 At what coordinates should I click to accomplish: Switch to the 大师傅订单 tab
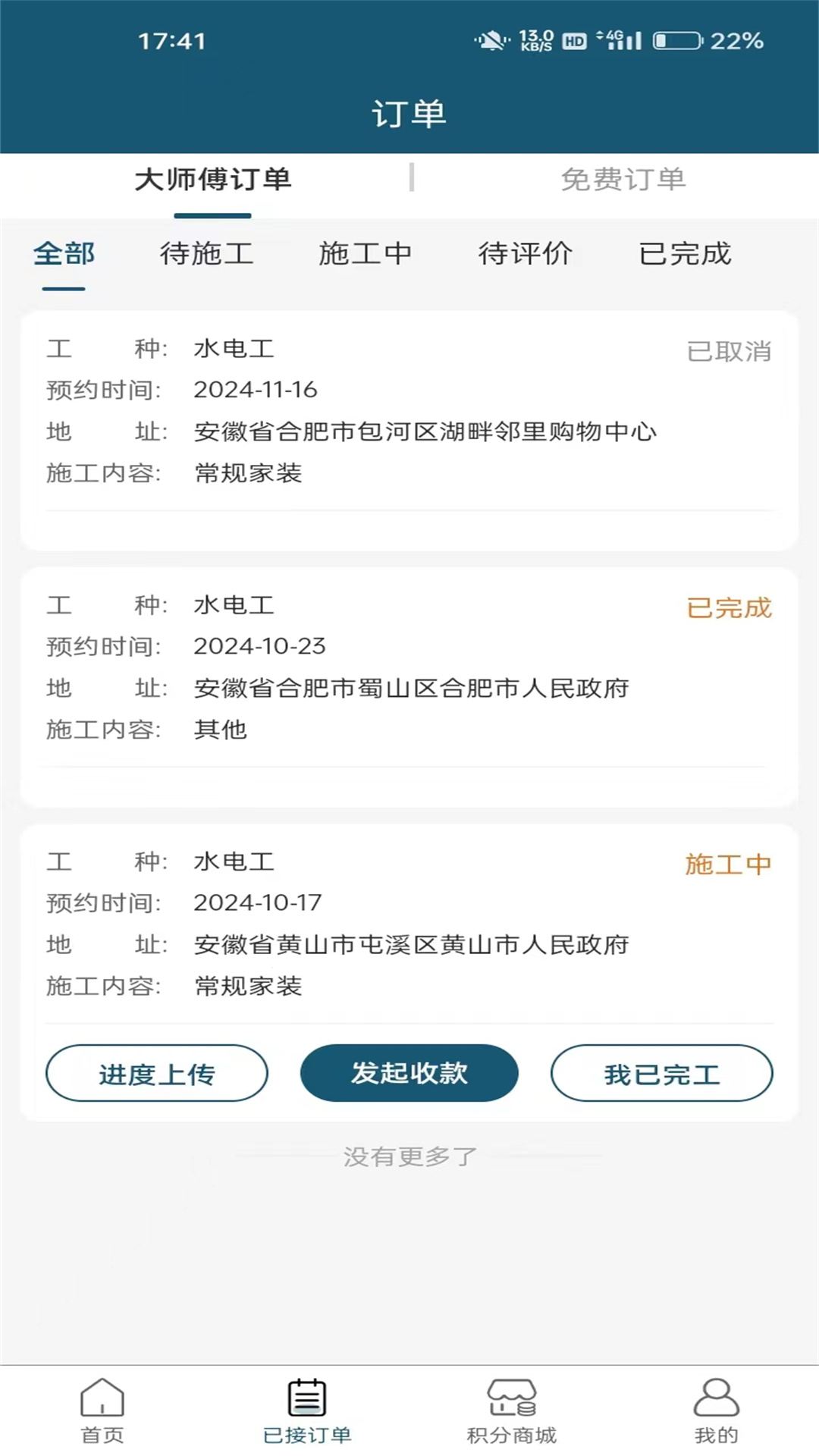(x=213, y=180)
